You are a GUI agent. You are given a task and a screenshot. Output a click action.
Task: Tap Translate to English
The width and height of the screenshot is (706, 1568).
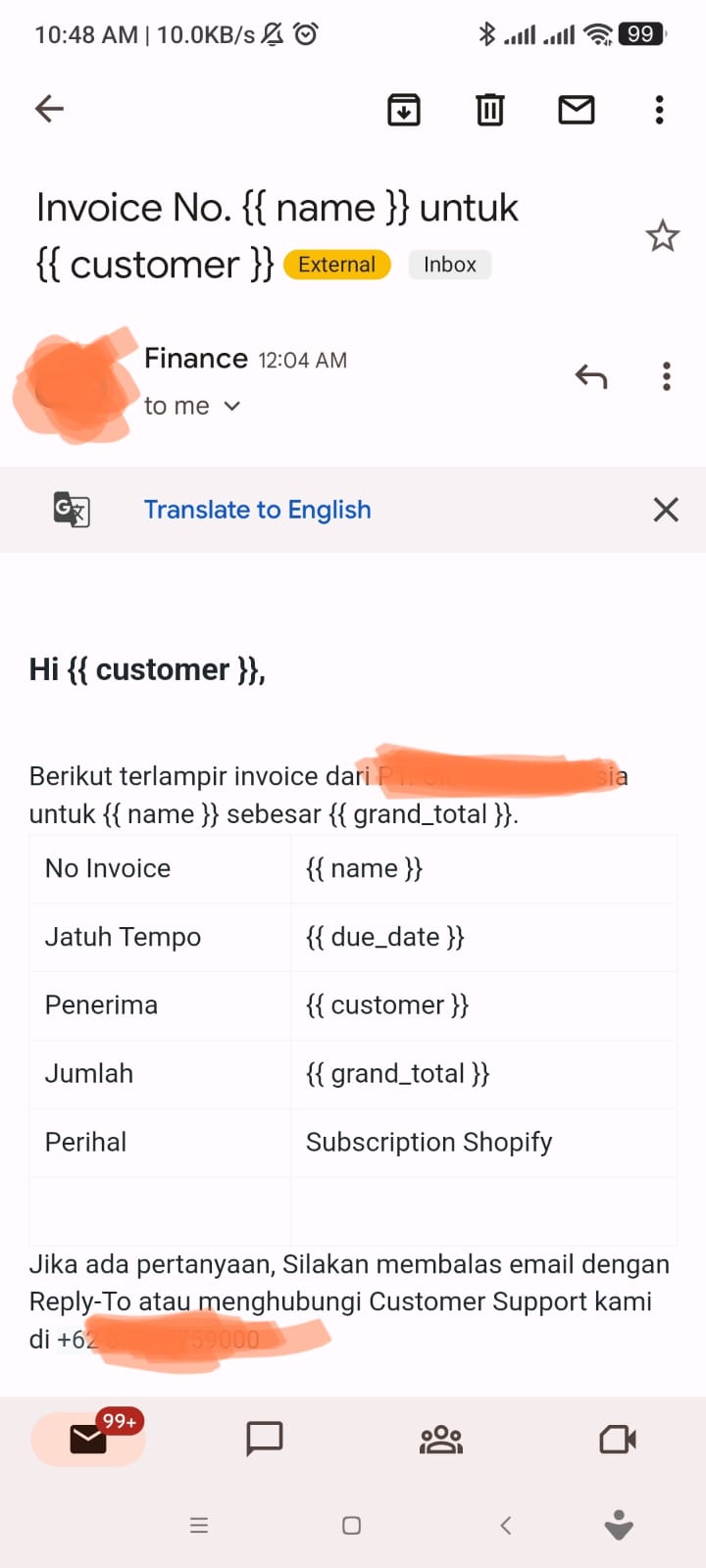pyautogui.click(x=258, y=510)
